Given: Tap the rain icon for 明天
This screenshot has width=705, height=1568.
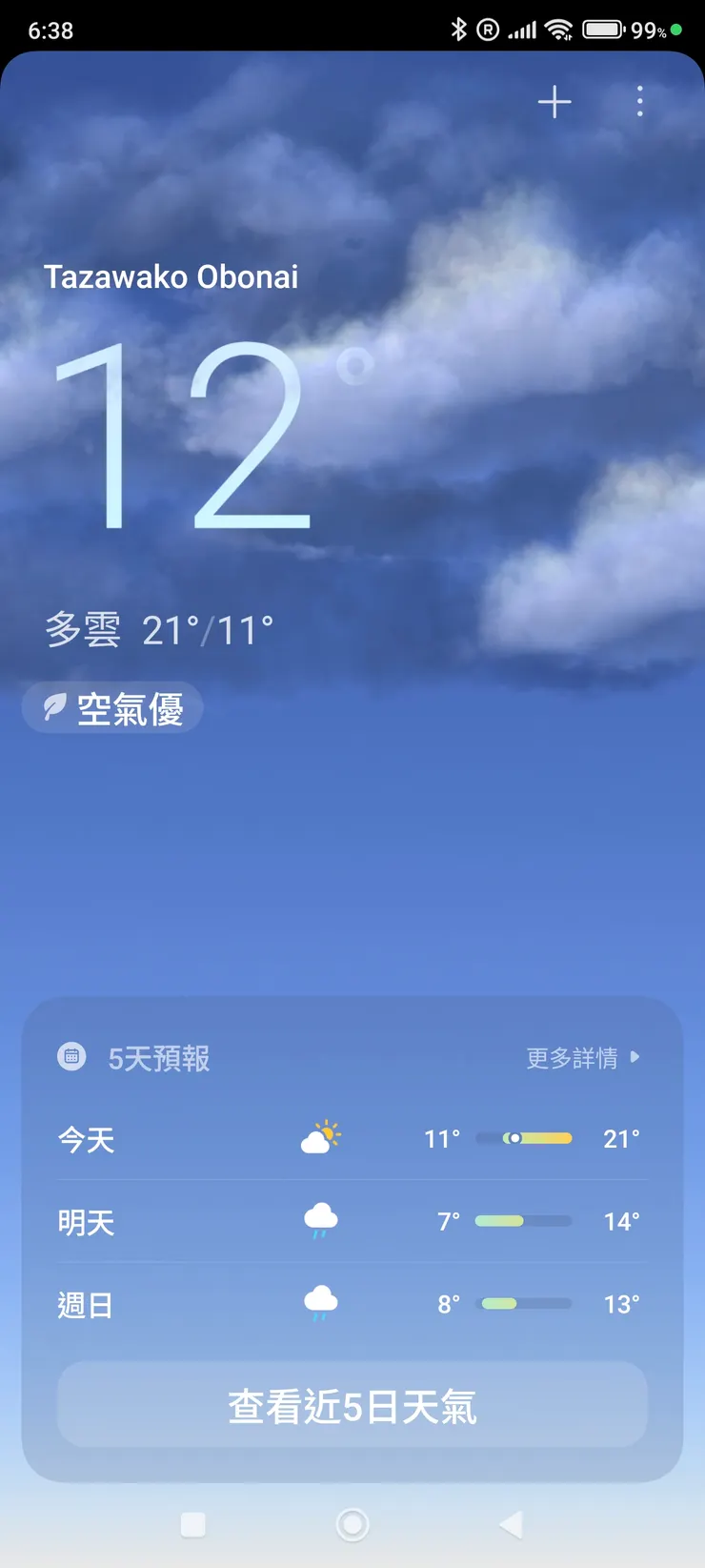Looking at the screenshot, I should (321, 1221).
